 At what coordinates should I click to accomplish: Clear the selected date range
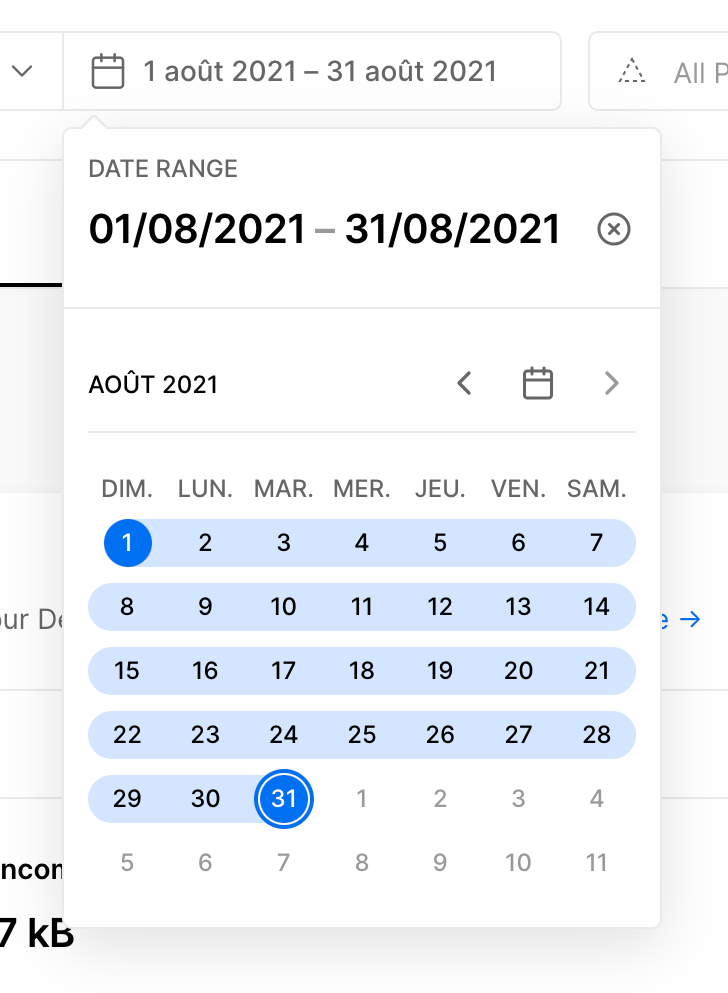pyautogui.click(x=614, y=230)
